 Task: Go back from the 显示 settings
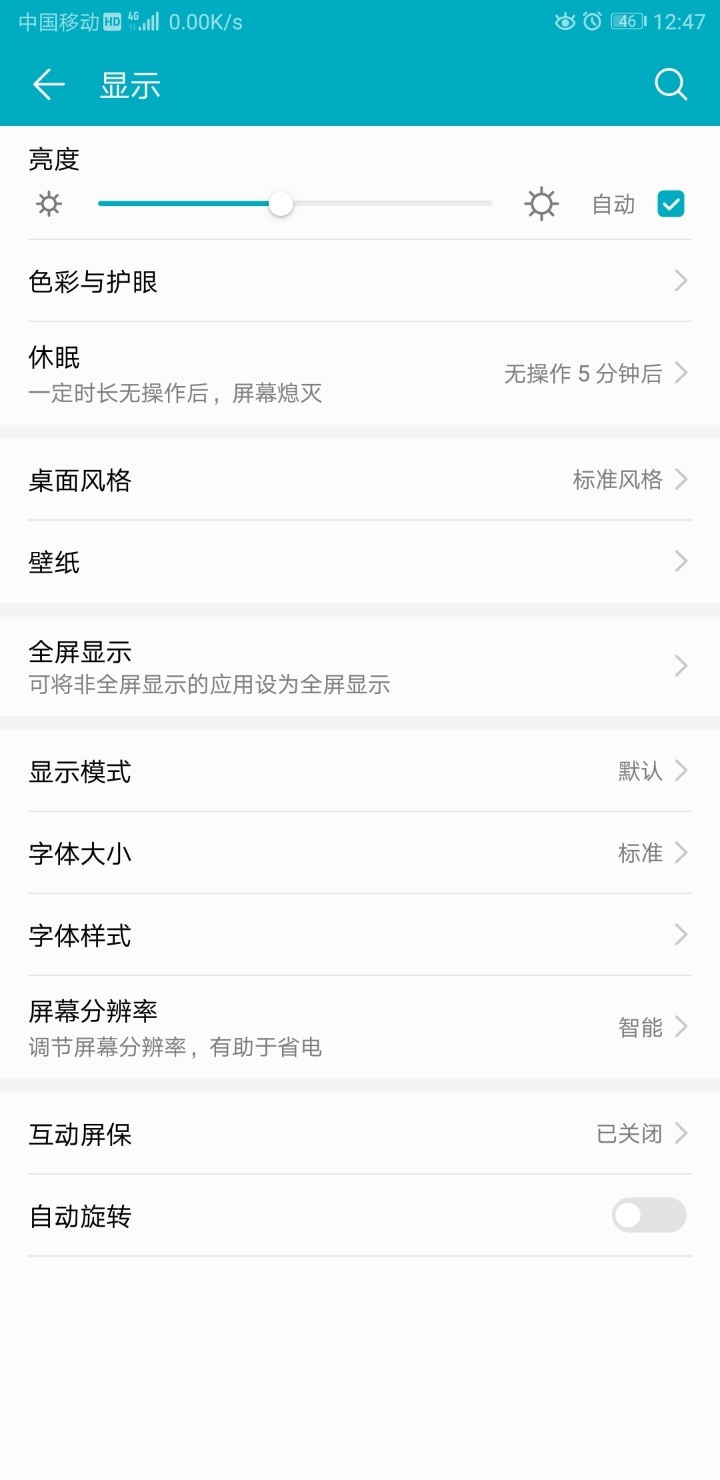48,85
